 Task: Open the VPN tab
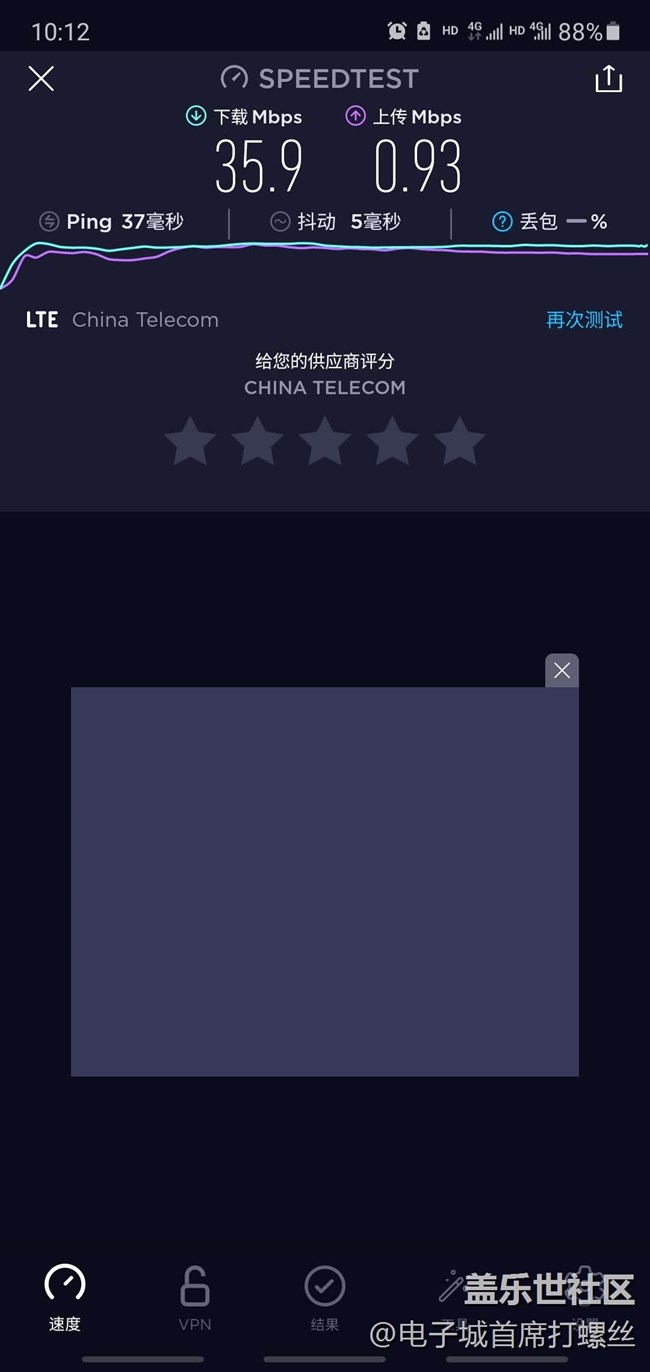tap(195, 1298)
